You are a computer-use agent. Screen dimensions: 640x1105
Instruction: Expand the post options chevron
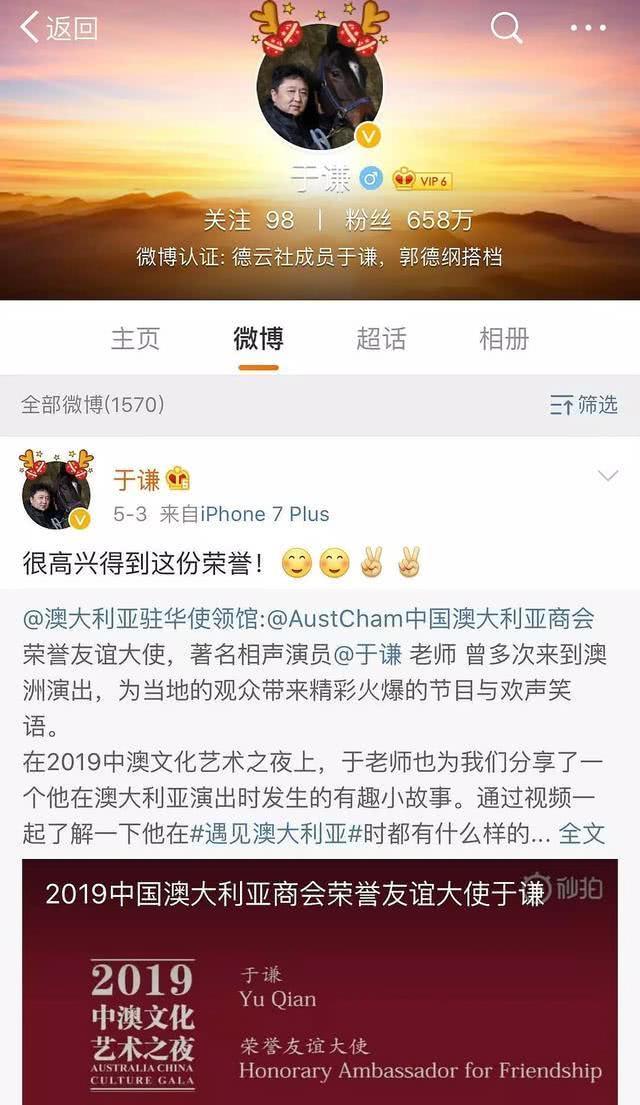[x=607, y=476]
